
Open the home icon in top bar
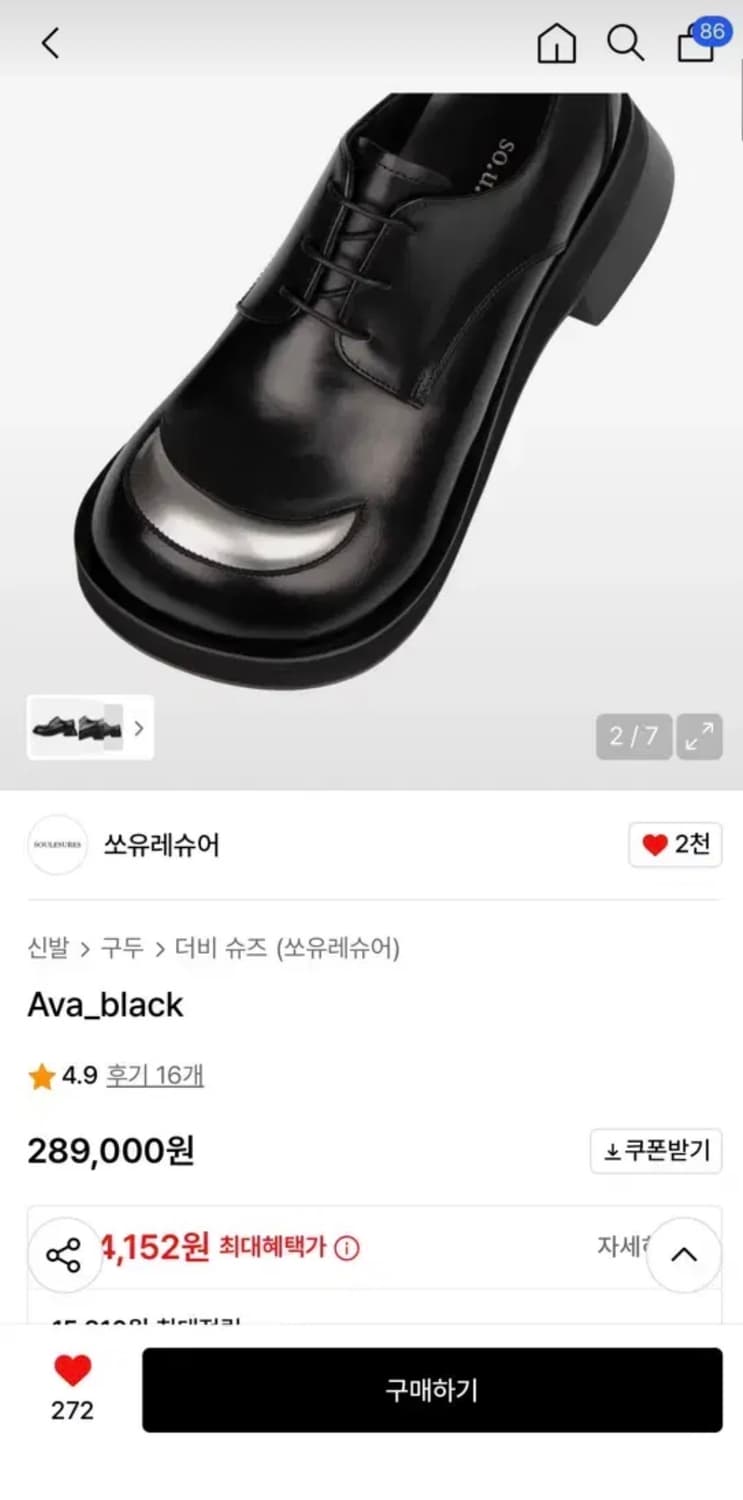click(556, 43)
